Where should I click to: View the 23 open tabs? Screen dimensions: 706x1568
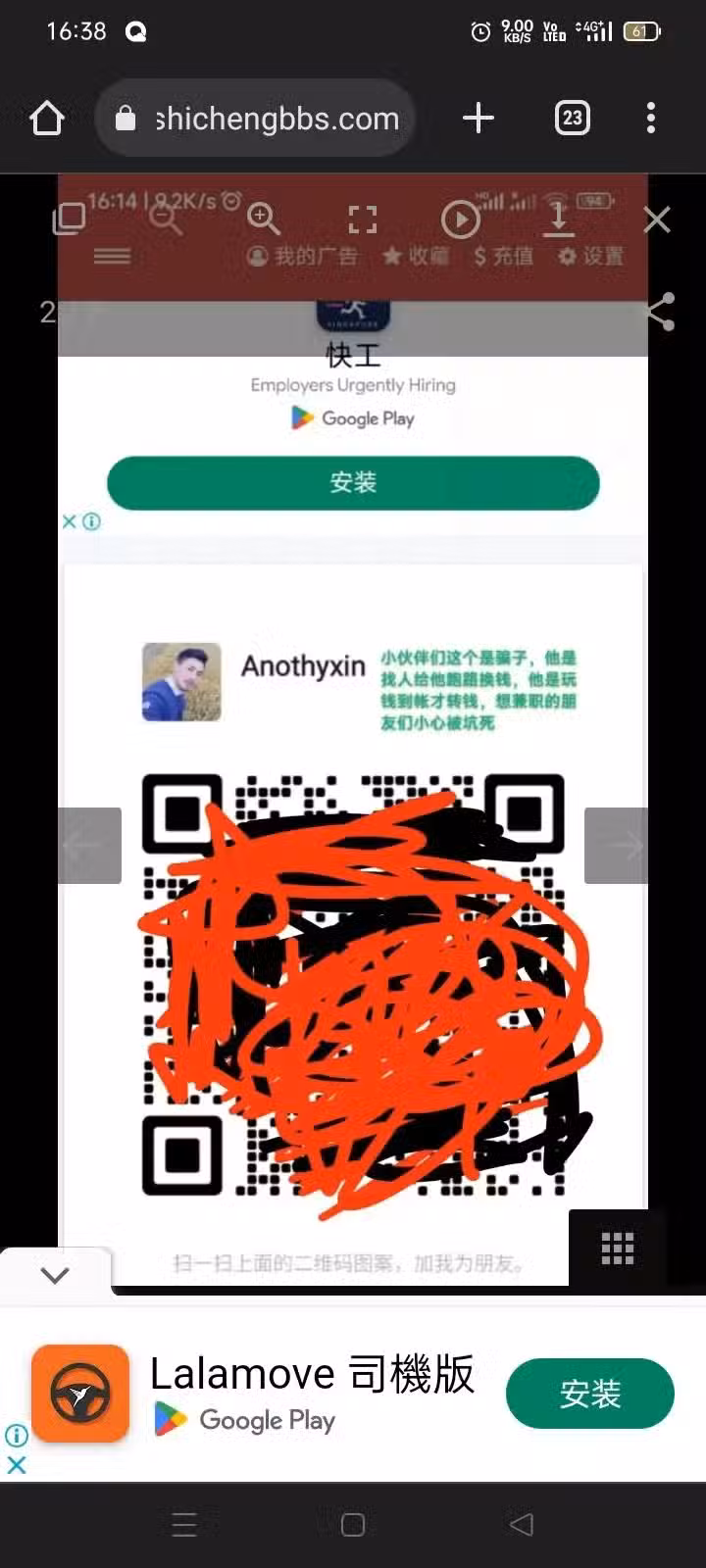573,119
